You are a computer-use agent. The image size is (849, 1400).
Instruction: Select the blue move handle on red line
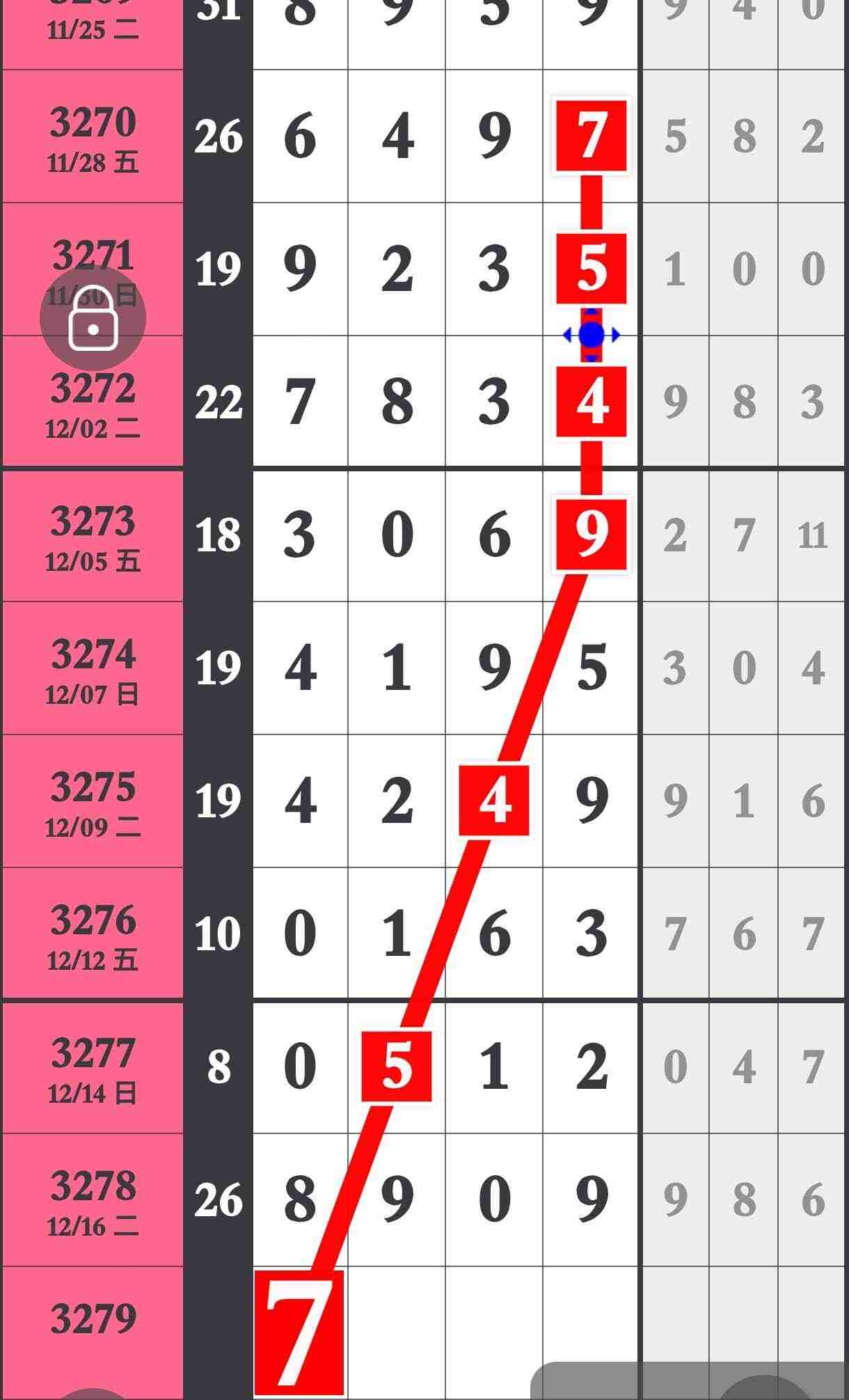pyautogui.click(x=591, y=335)
